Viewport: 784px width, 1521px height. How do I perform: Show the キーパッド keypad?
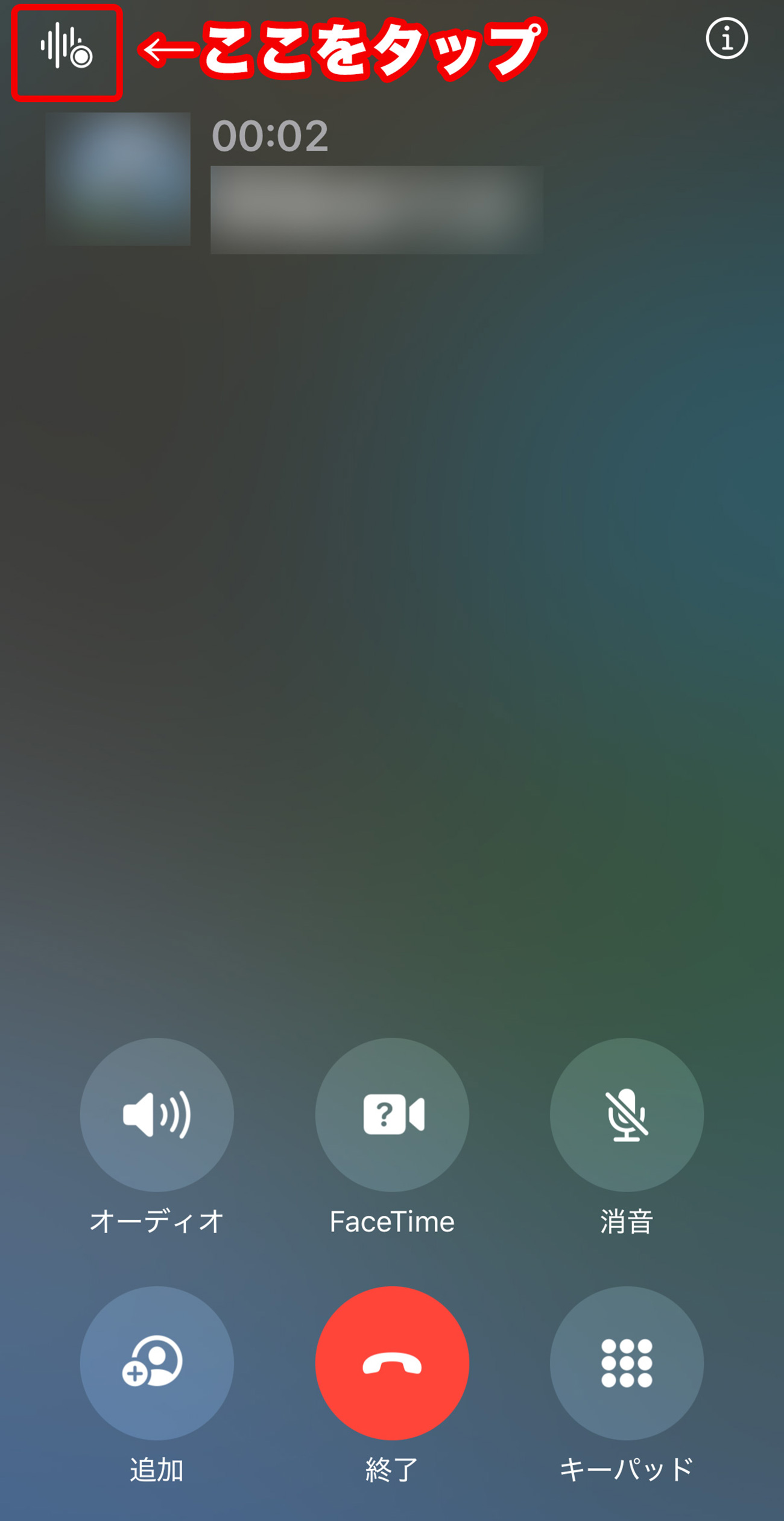(x=627, y=1362)
